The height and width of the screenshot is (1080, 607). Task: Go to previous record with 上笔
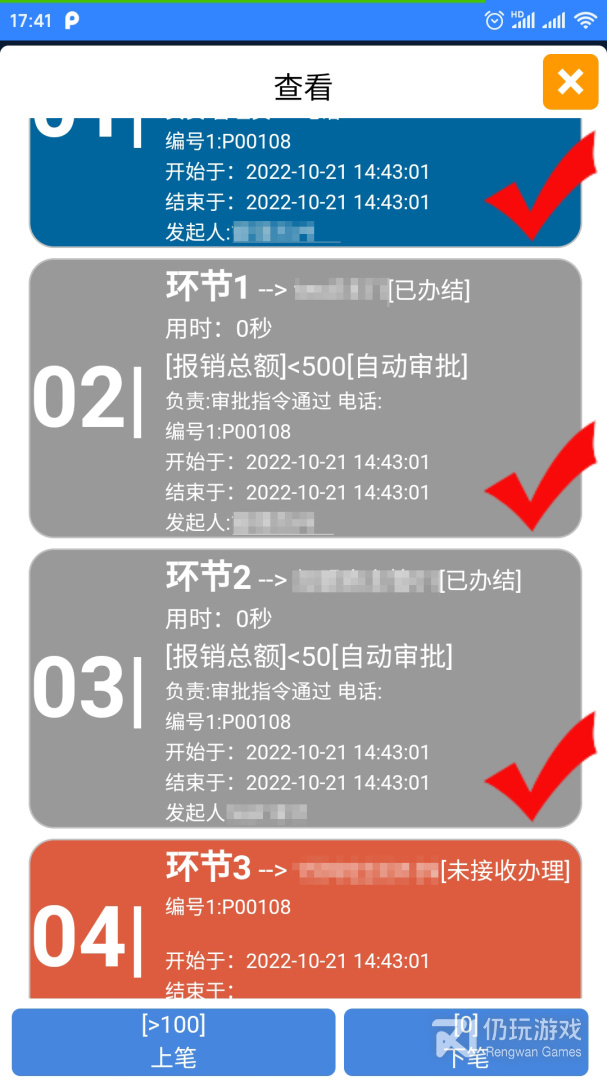coord(173,1041)
